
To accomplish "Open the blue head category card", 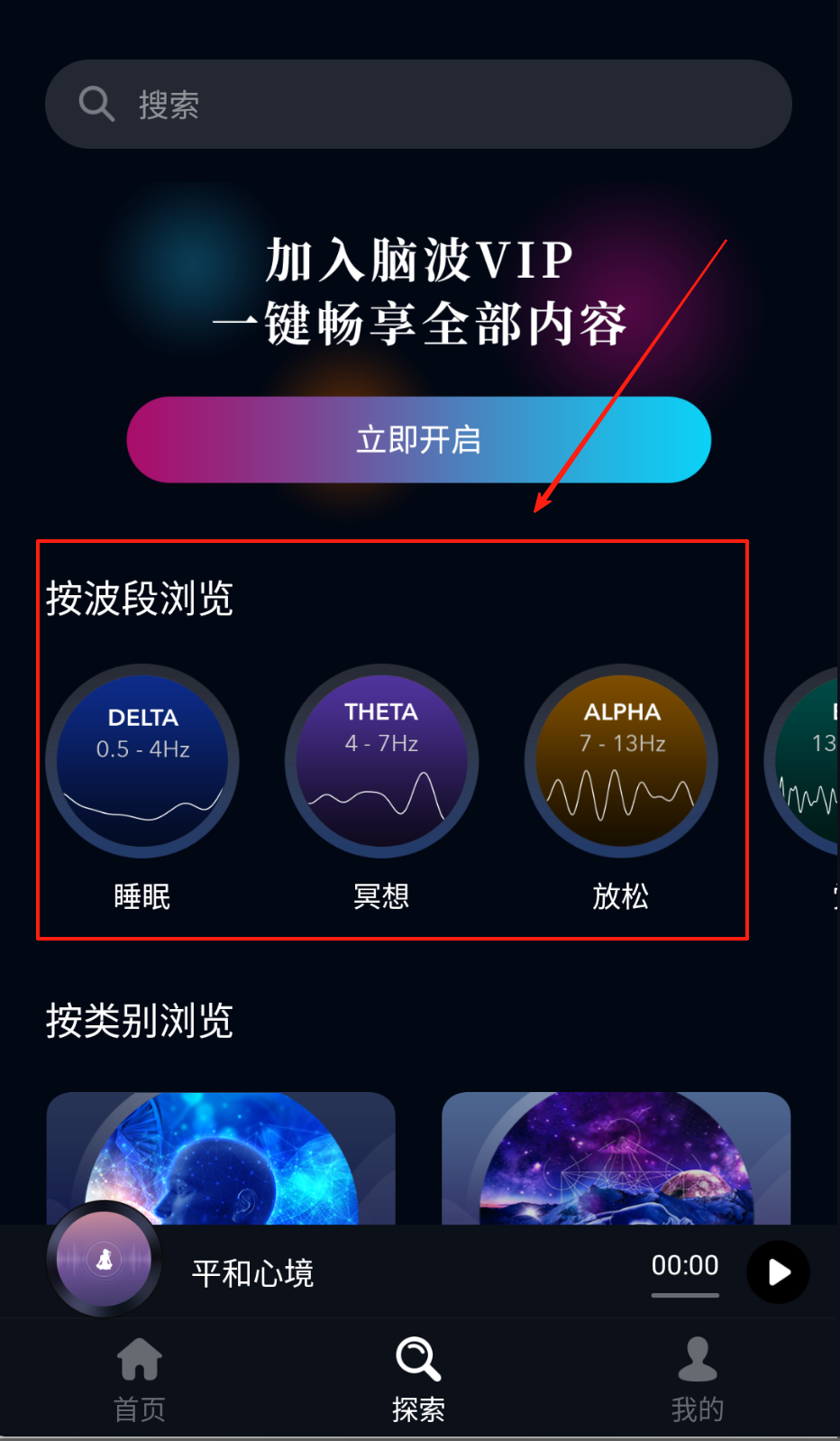I will point(221,1158).
